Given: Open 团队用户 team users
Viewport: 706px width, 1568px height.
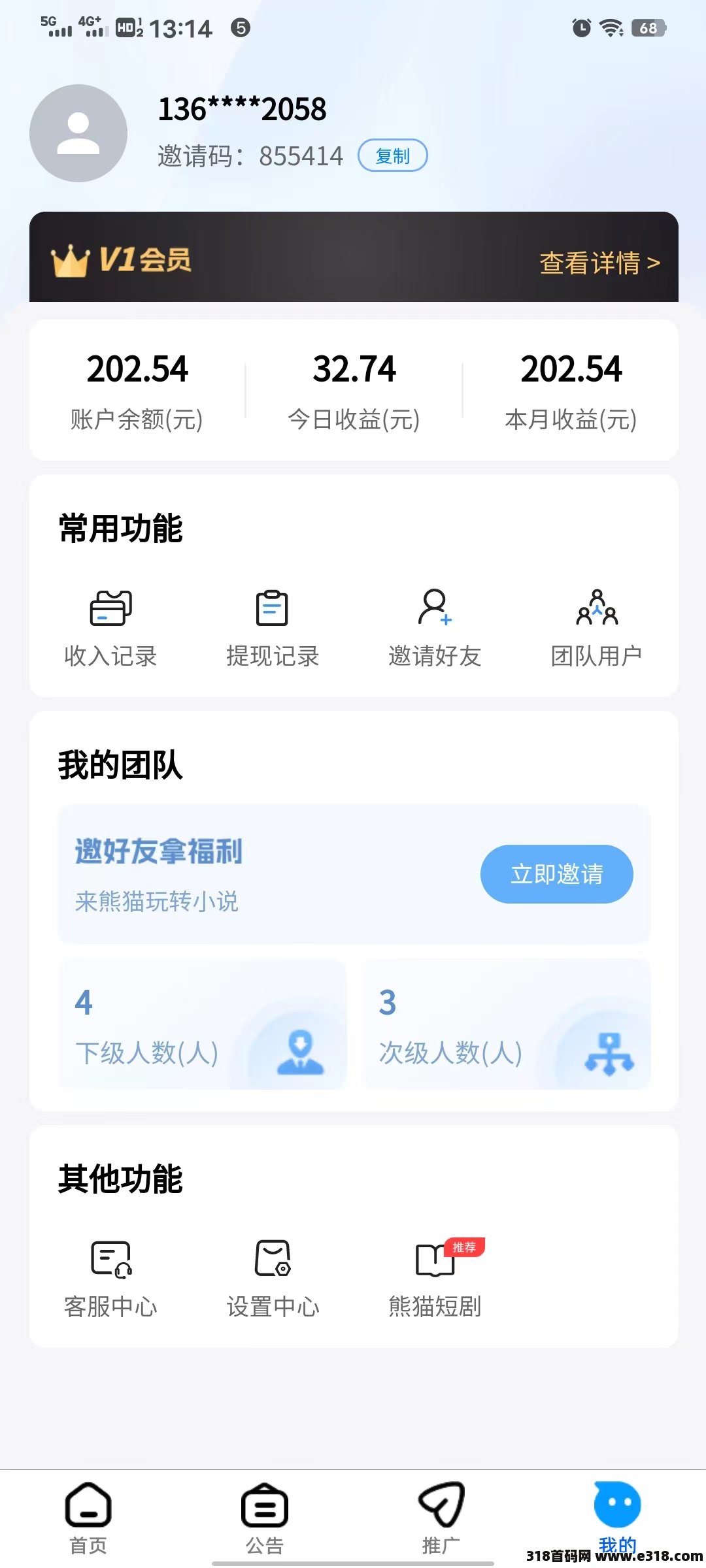Looking at the screenshot, I should pos(596,629).
